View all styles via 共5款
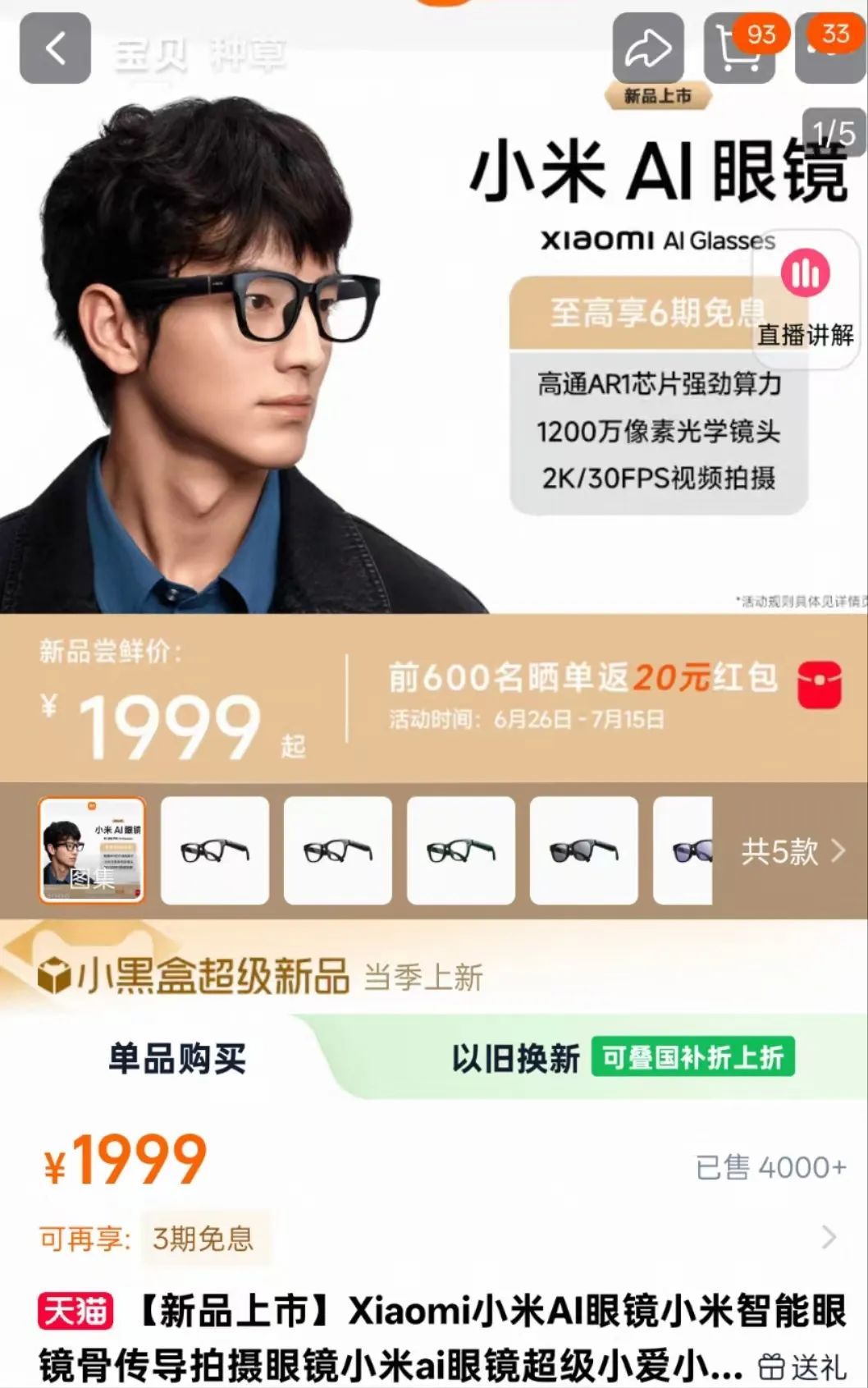The image size is (868, 1388). point(791,851)
